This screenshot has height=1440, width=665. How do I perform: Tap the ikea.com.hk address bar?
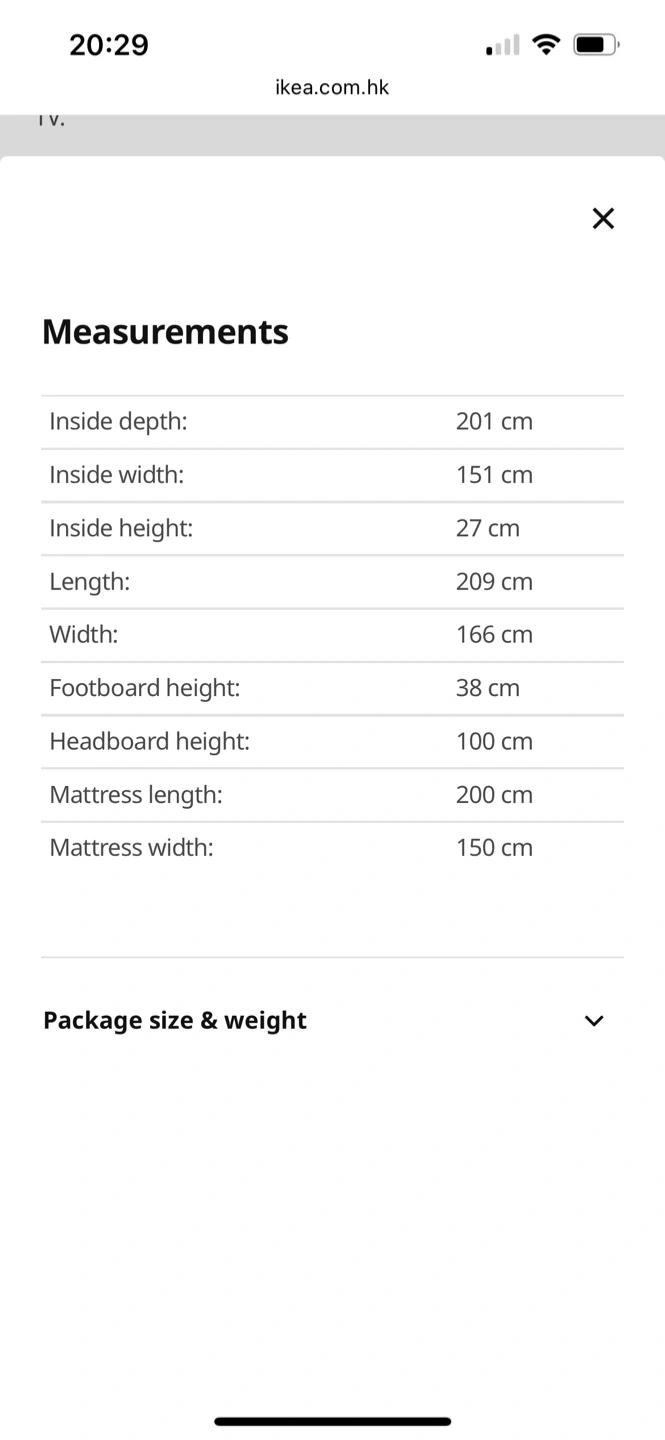point(332,87)
